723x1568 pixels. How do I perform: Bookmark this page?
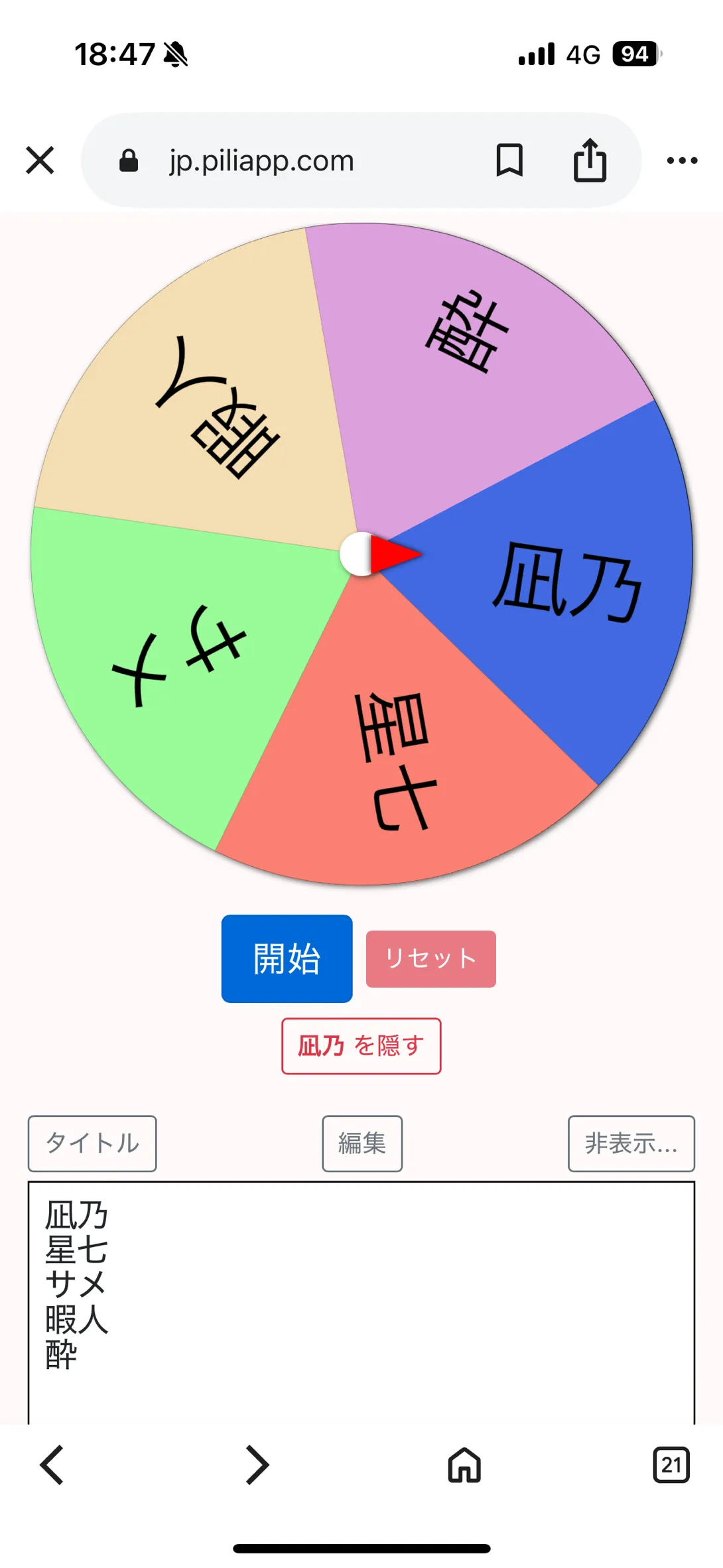click(x=509, y=161)
